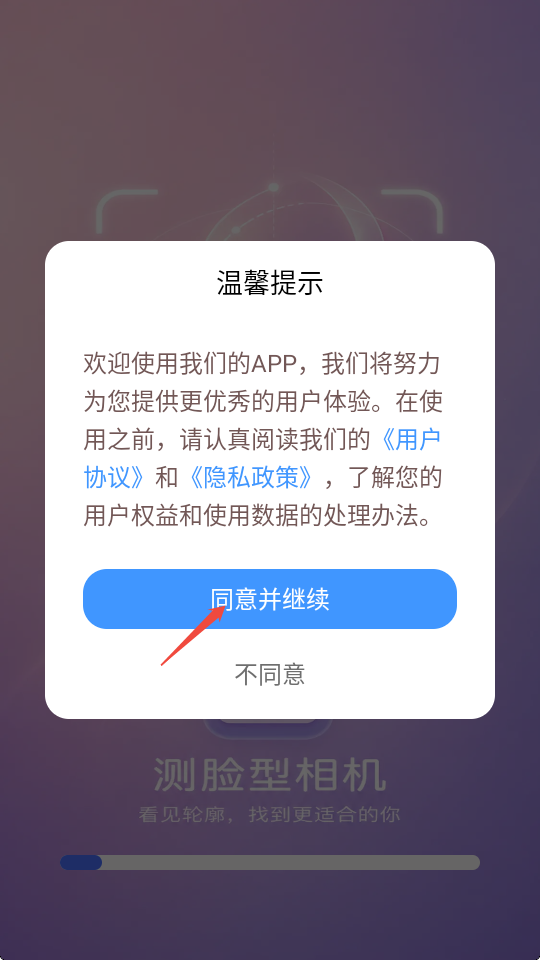Open the 《用户协议》 link

click(x=410, y=440)
